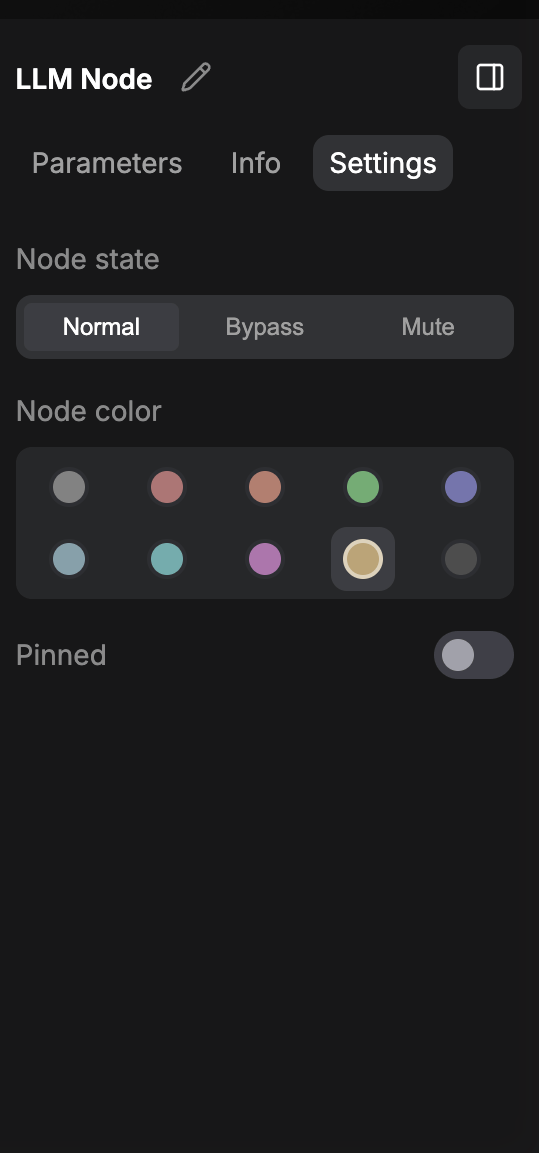Pick the dusty red node color
The width and height of the screenshot is (539, 1153).
(x=167, y=487)
